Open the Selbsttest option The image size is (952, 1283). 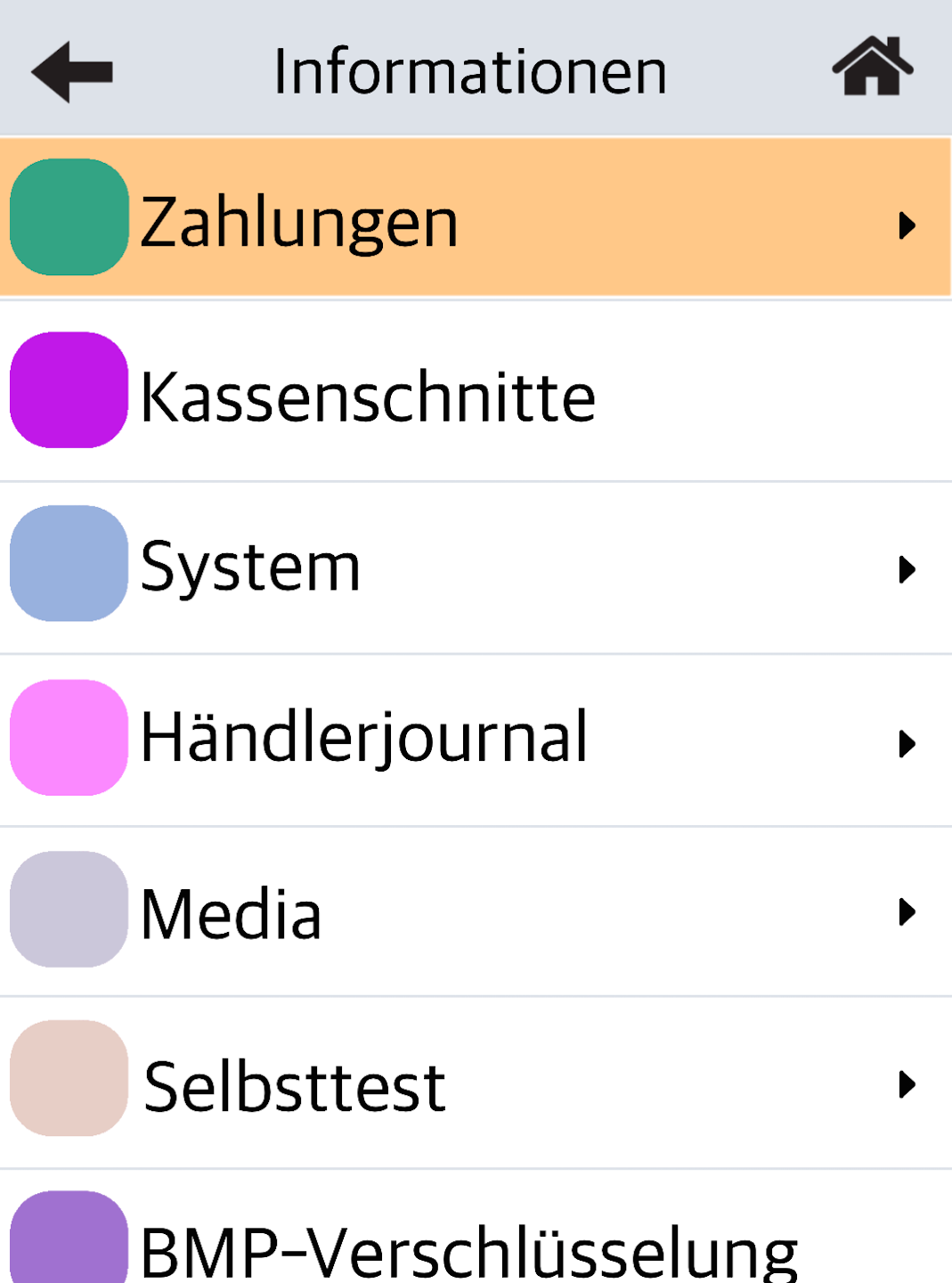[x=476, y=1084]
